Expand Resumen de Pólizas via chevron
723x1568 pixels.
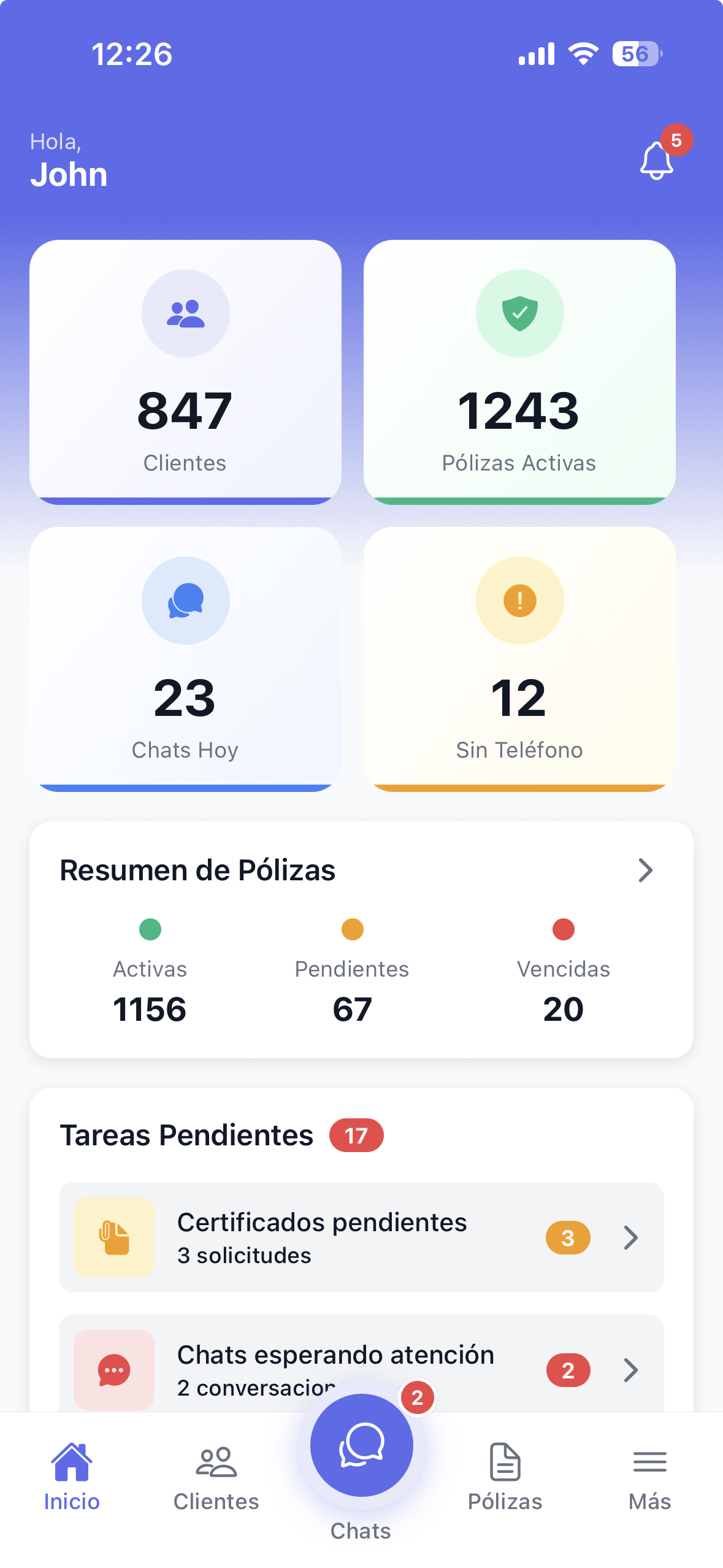coord(645,870)
